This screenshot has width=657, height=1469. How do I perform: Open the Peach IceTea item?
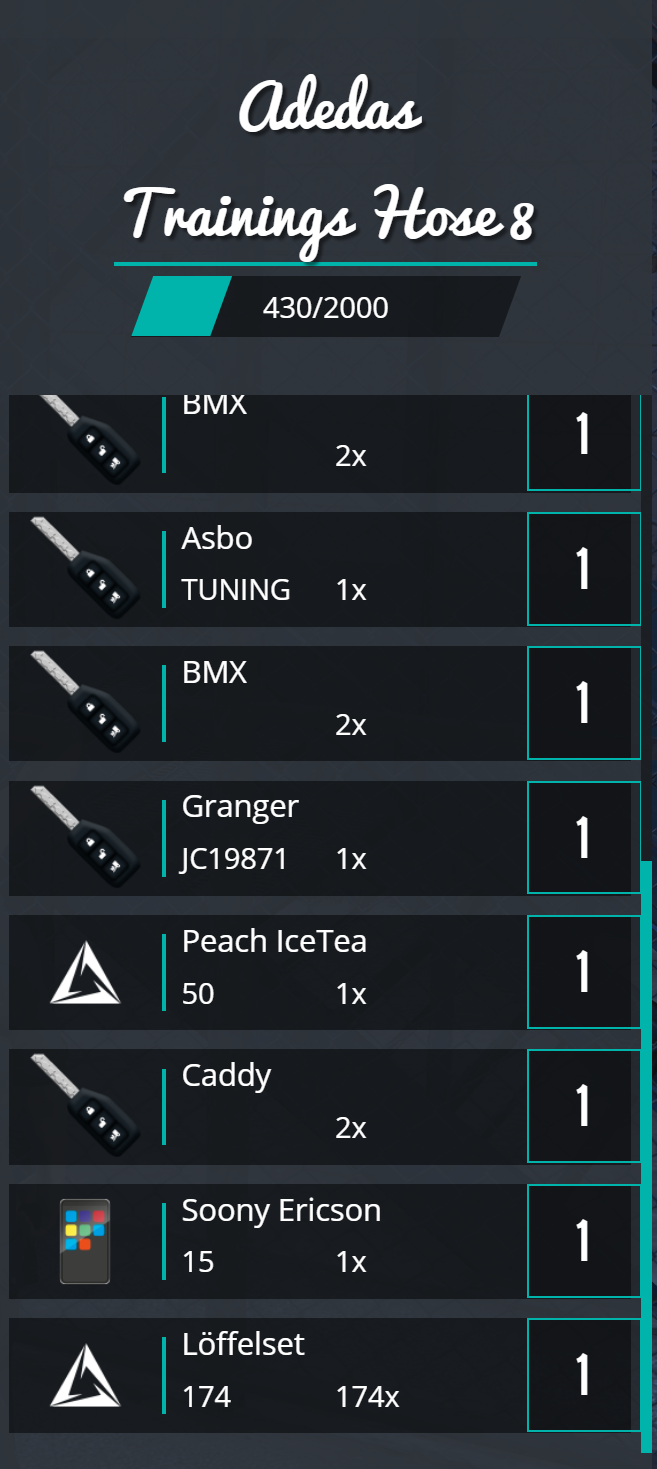[268, 972]
